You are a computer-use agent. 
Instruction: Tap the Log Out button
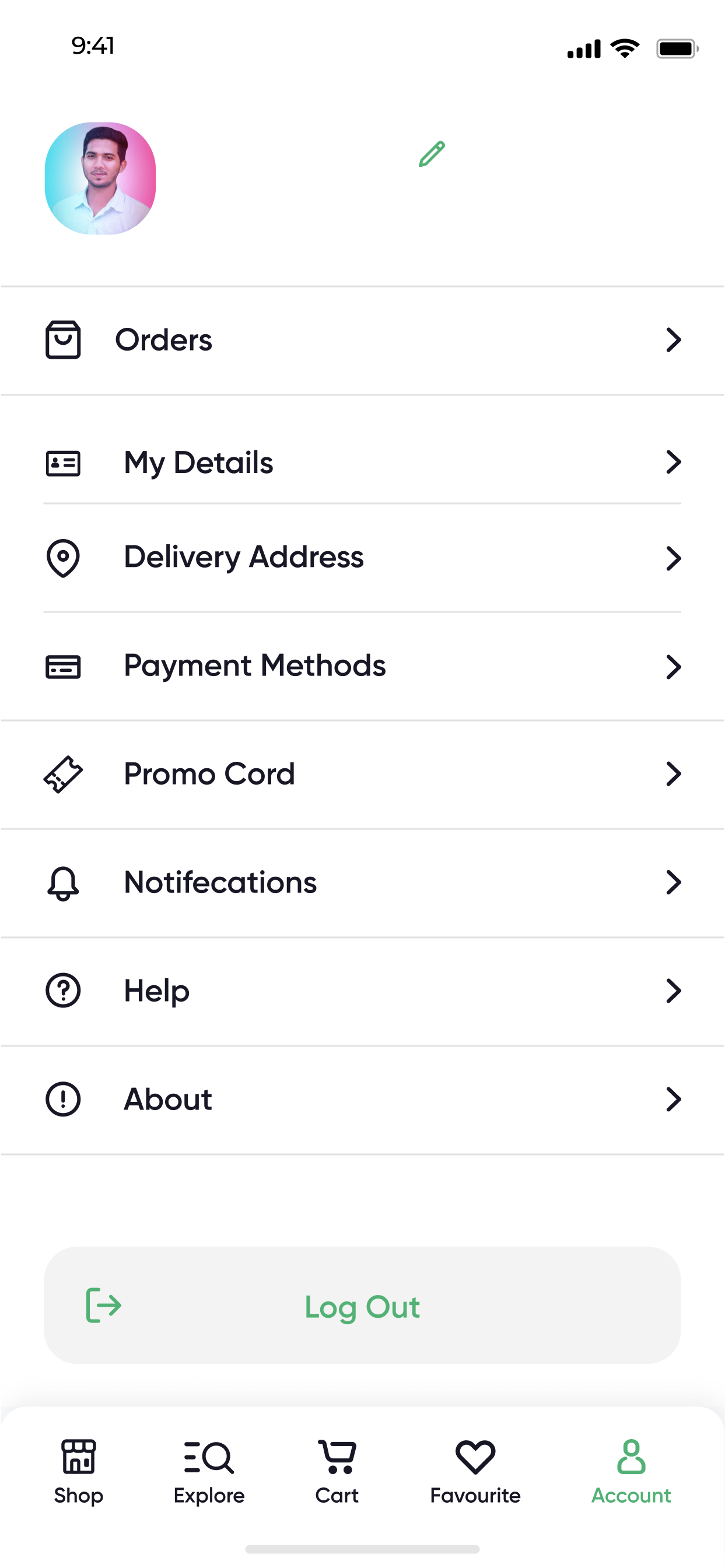pos(362,1305)
